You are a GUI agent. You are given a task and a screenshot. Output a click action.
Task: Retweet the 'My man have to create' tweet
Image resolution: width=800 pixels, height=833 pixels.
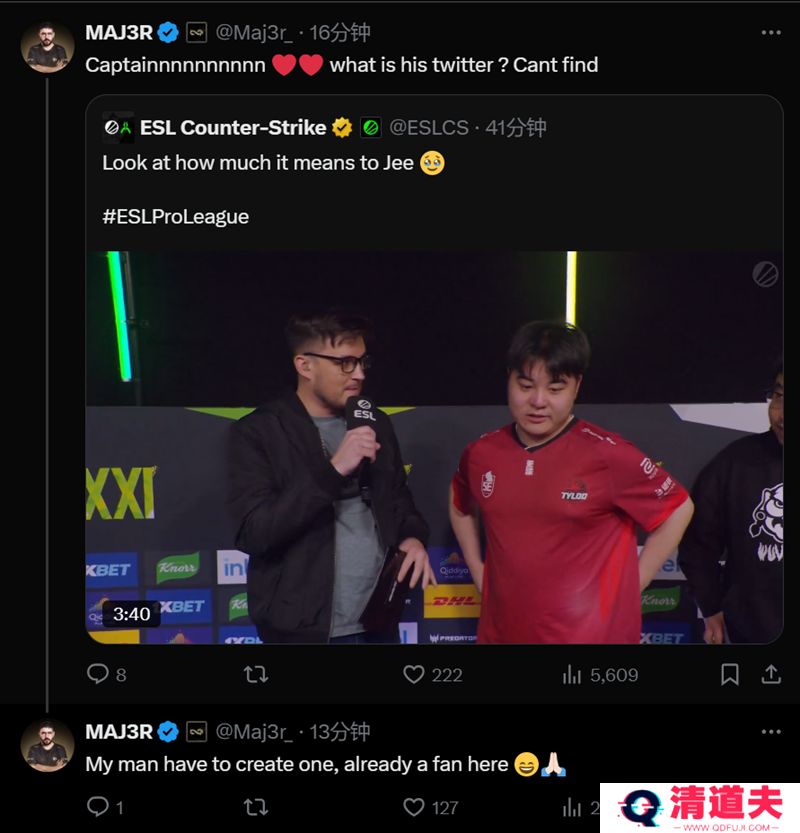click(x=256, y=807)
